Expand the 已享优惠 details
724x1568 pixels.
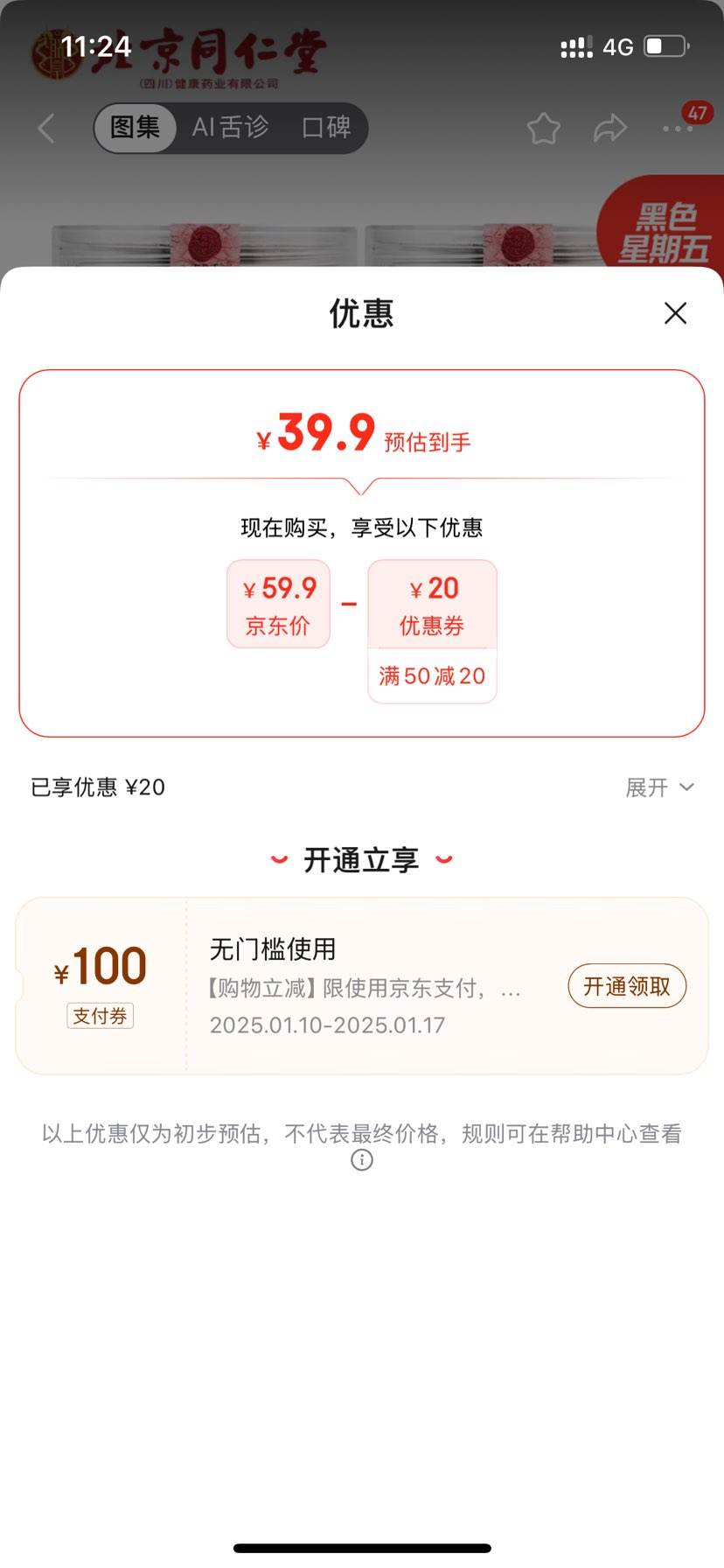click(96, 787)
